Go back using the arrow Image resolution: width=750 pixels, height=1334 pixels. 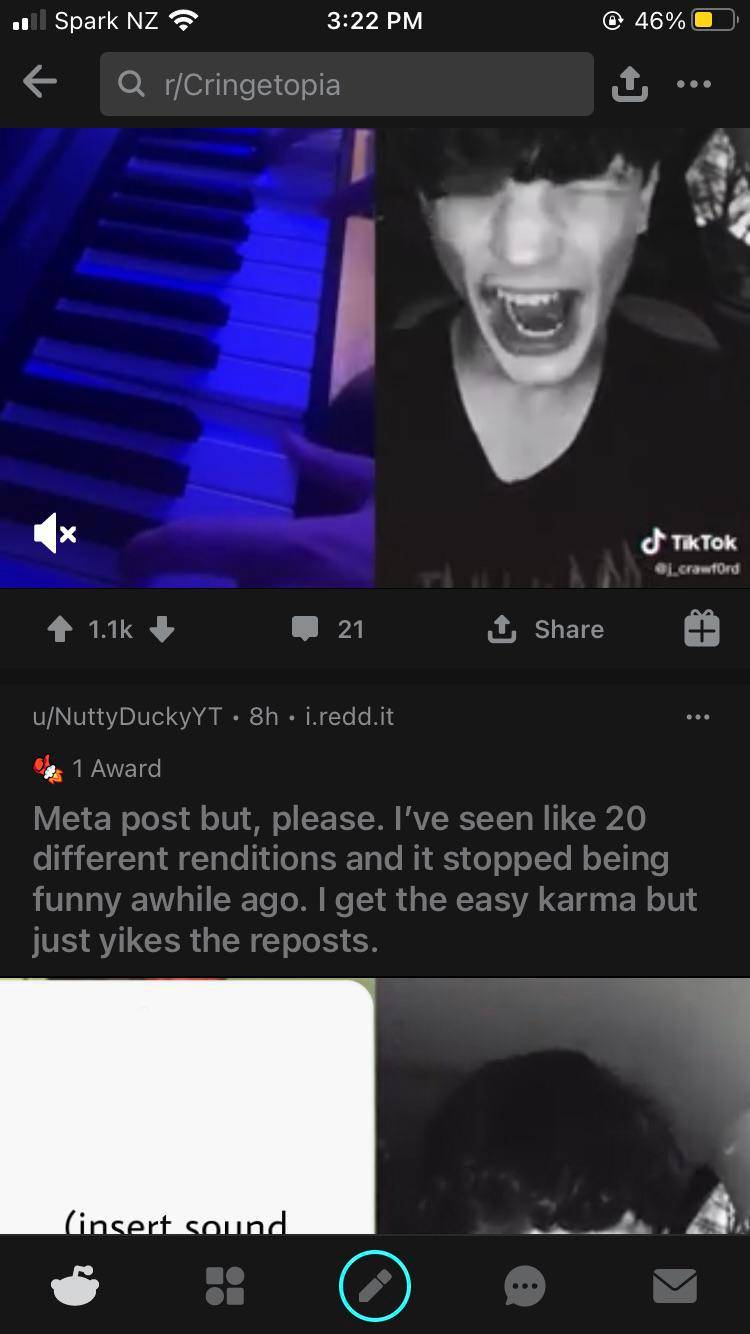click(40, 84)
